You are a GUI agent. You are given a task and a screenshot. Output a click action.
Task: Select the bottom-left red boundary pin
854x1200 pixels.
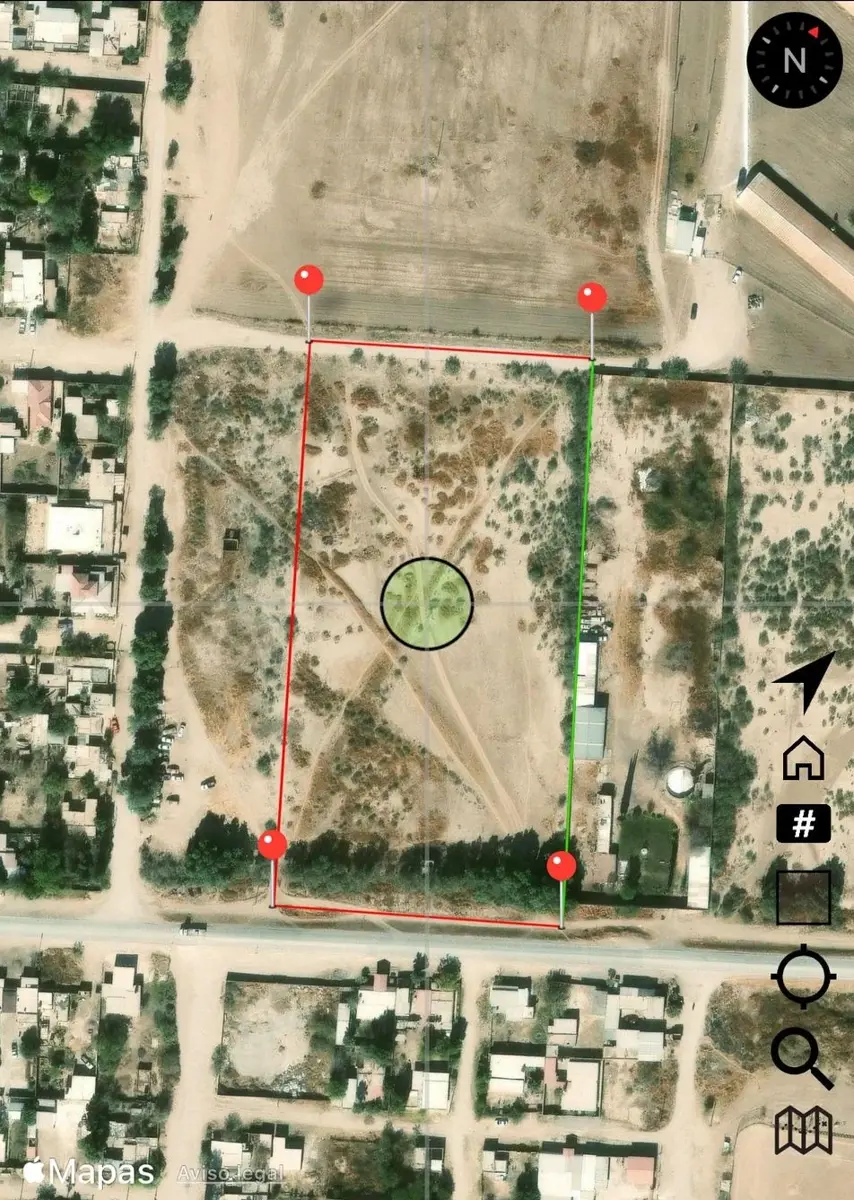click(x=272, y=844)
